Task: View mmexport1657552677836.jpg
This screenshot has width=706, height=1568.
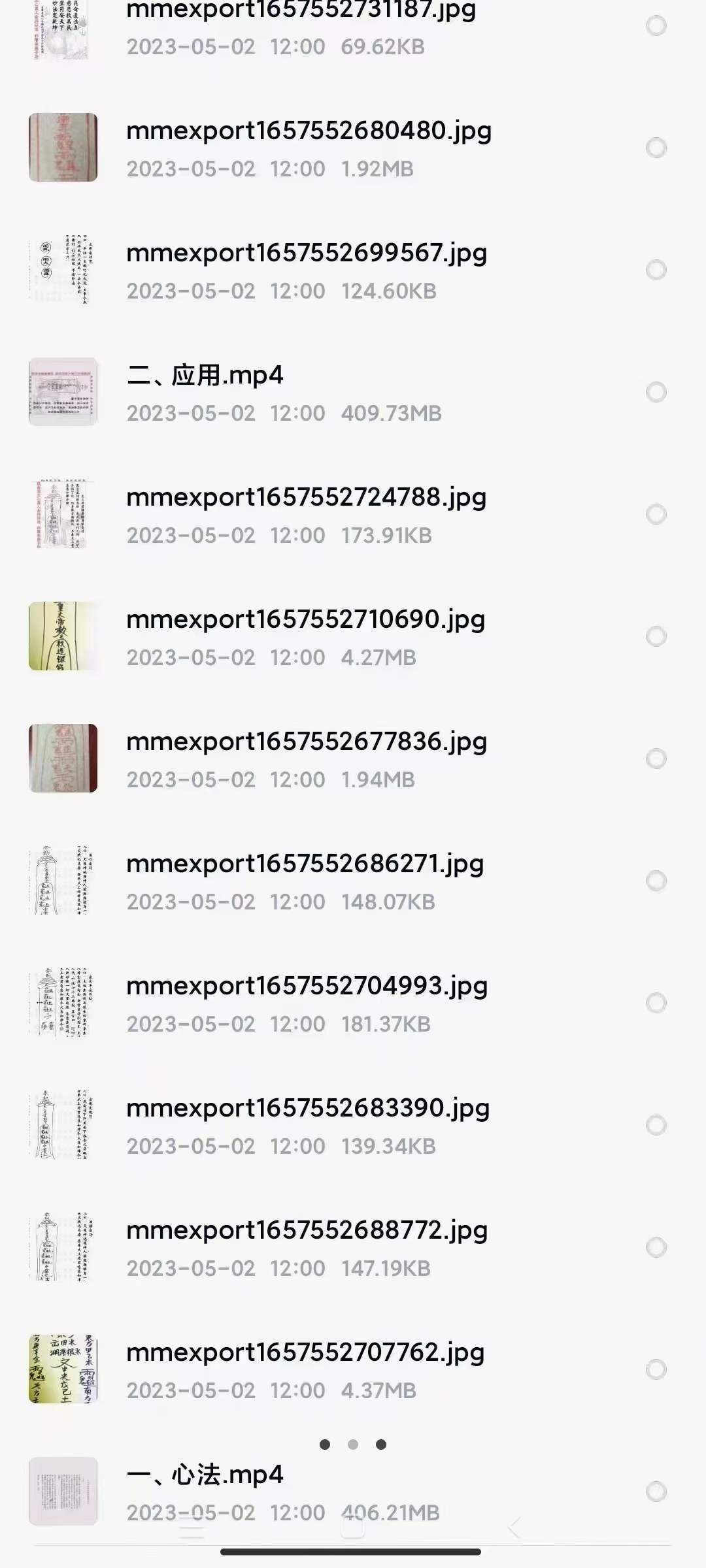Action: pyautogui.click(x=306, y=759)
